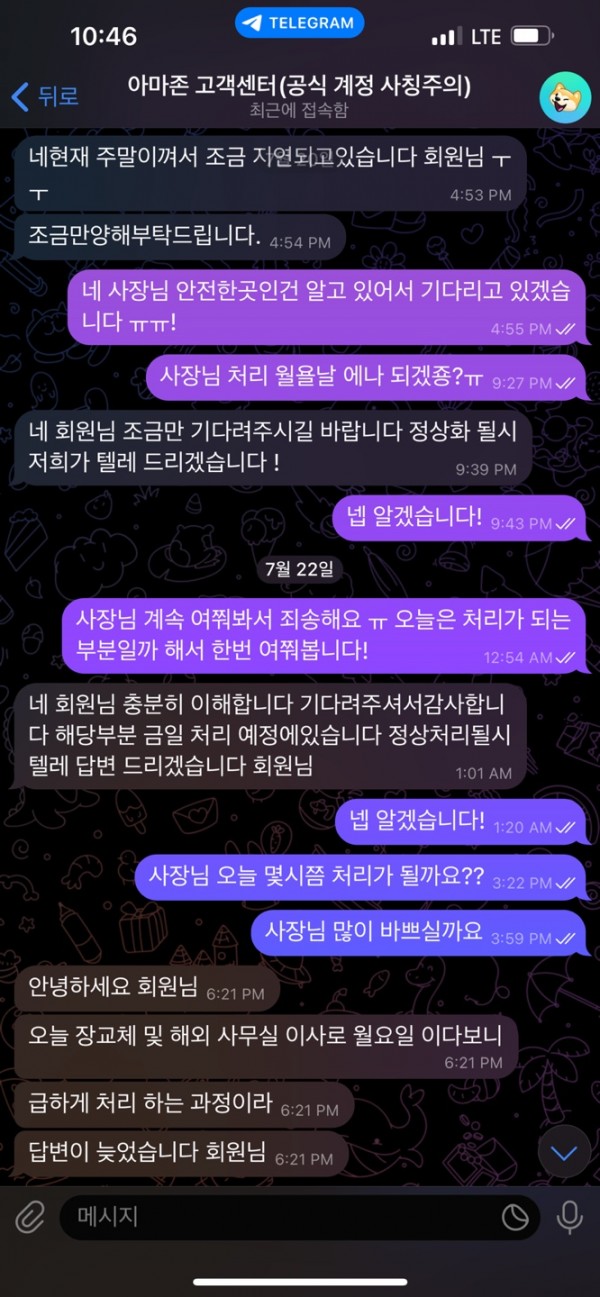
Task: Go back with the 뒤로 button
Action: [45, 96]
